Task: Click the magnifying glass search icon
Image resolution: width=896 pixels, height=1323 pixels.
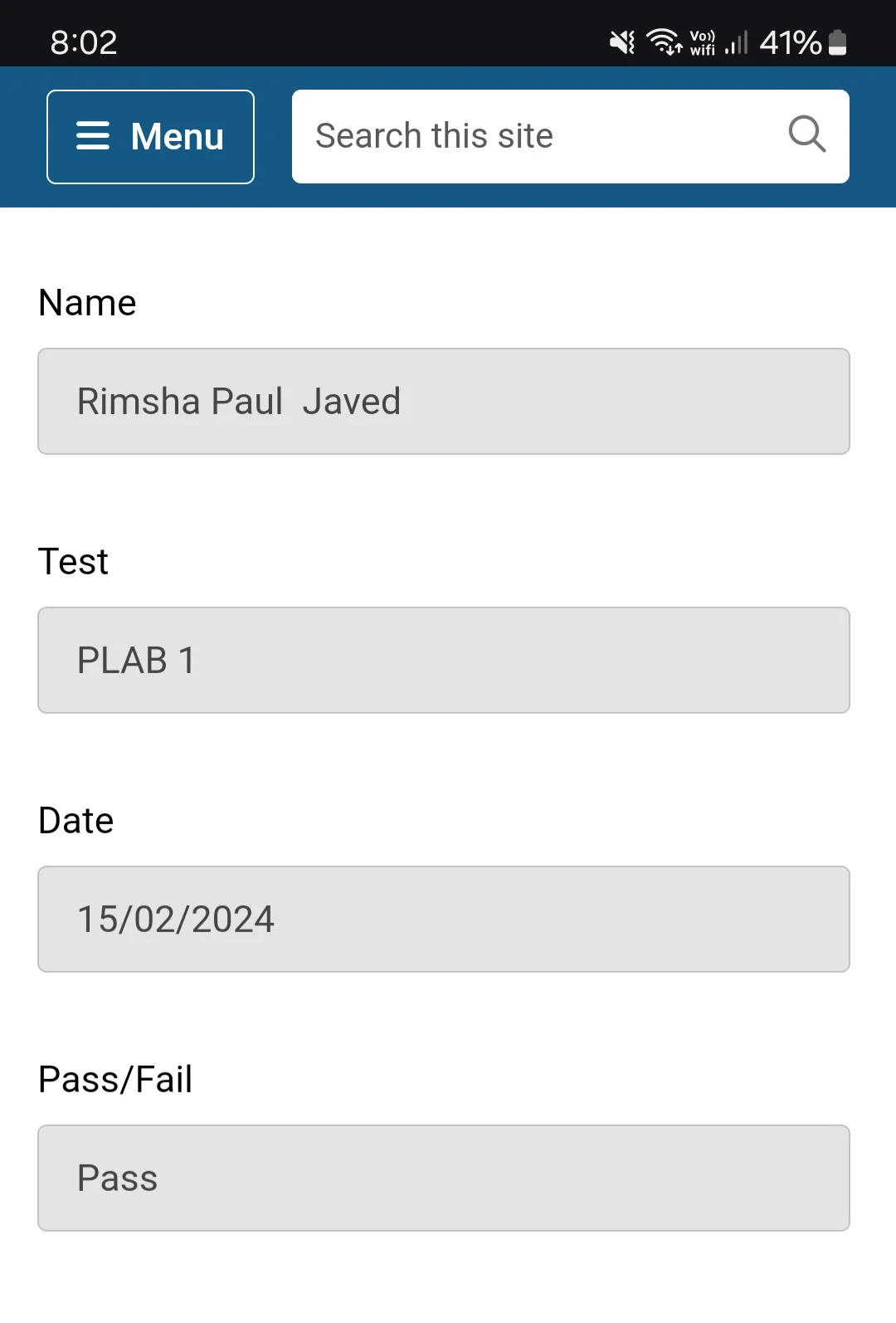Action: [806, 134]
